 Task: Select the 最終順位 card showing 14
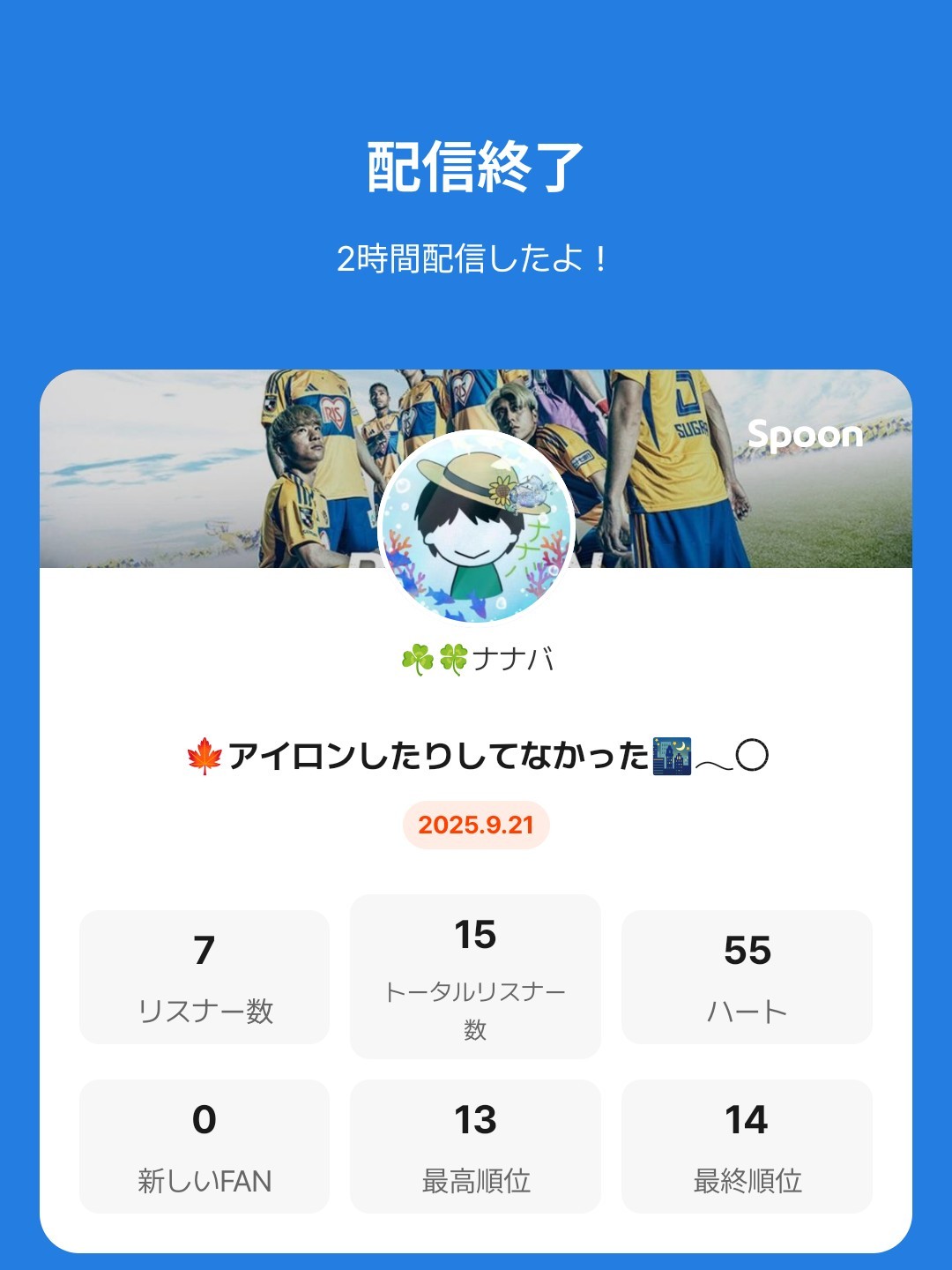click(747, 1145)
